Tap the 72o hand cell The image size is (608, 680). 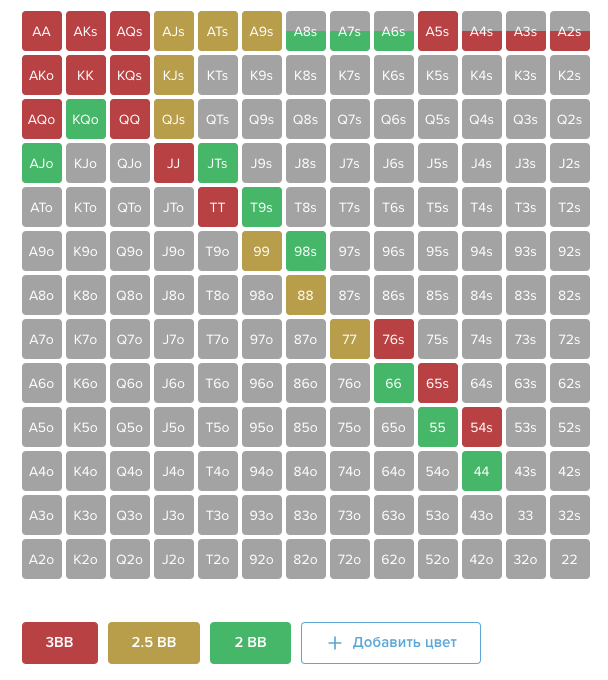(x=350, y=559)
